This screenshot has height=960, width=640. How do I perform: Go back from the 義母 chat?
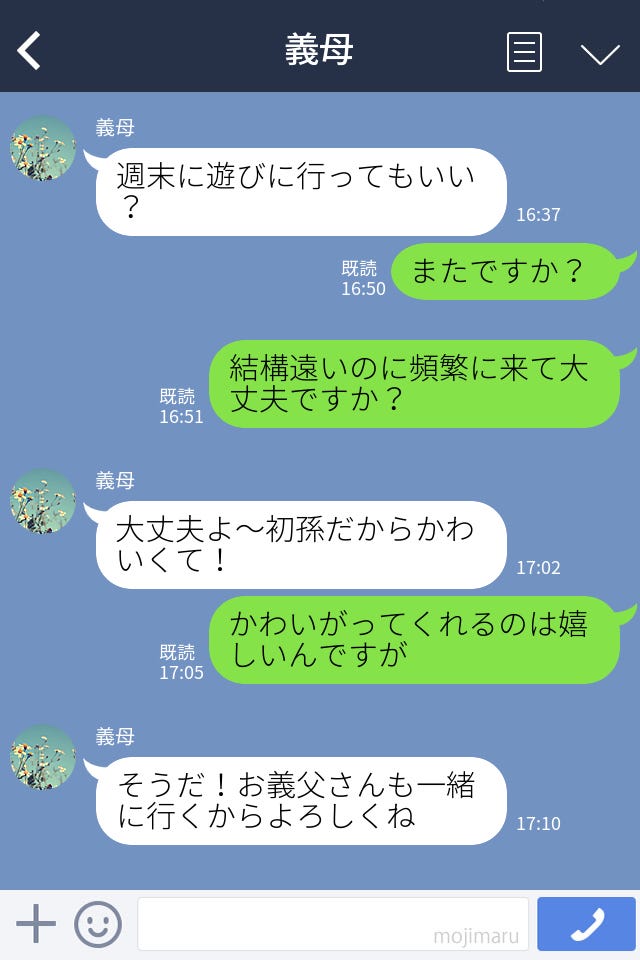tap(30, 50)
